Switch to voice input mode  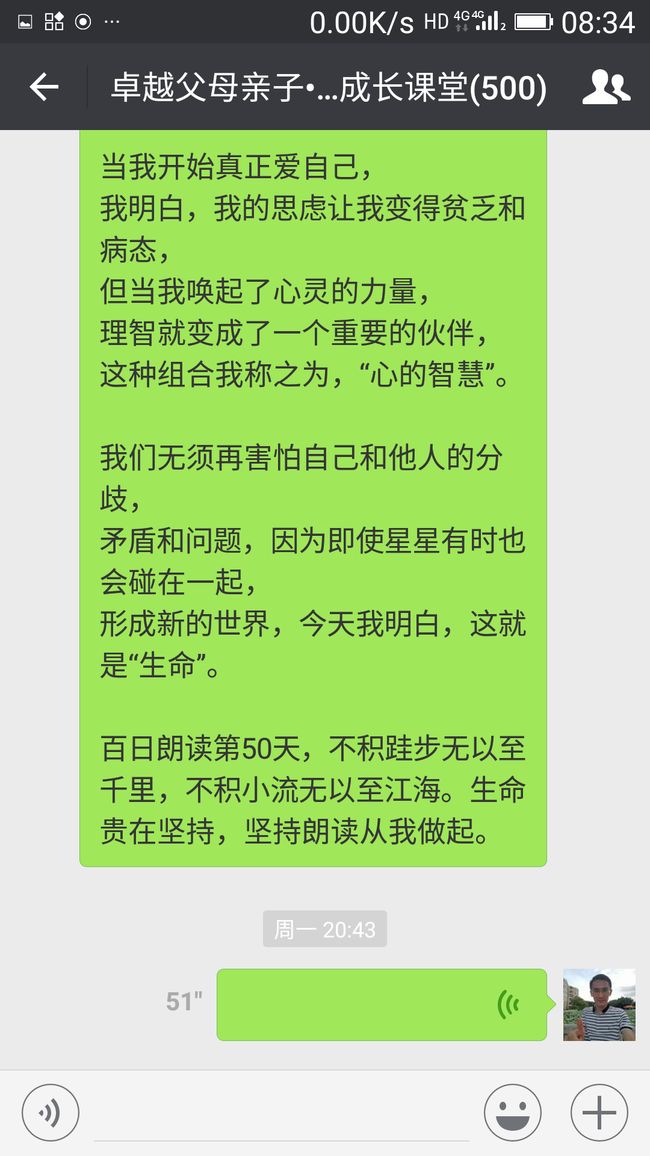click(x=50, y=1113)
